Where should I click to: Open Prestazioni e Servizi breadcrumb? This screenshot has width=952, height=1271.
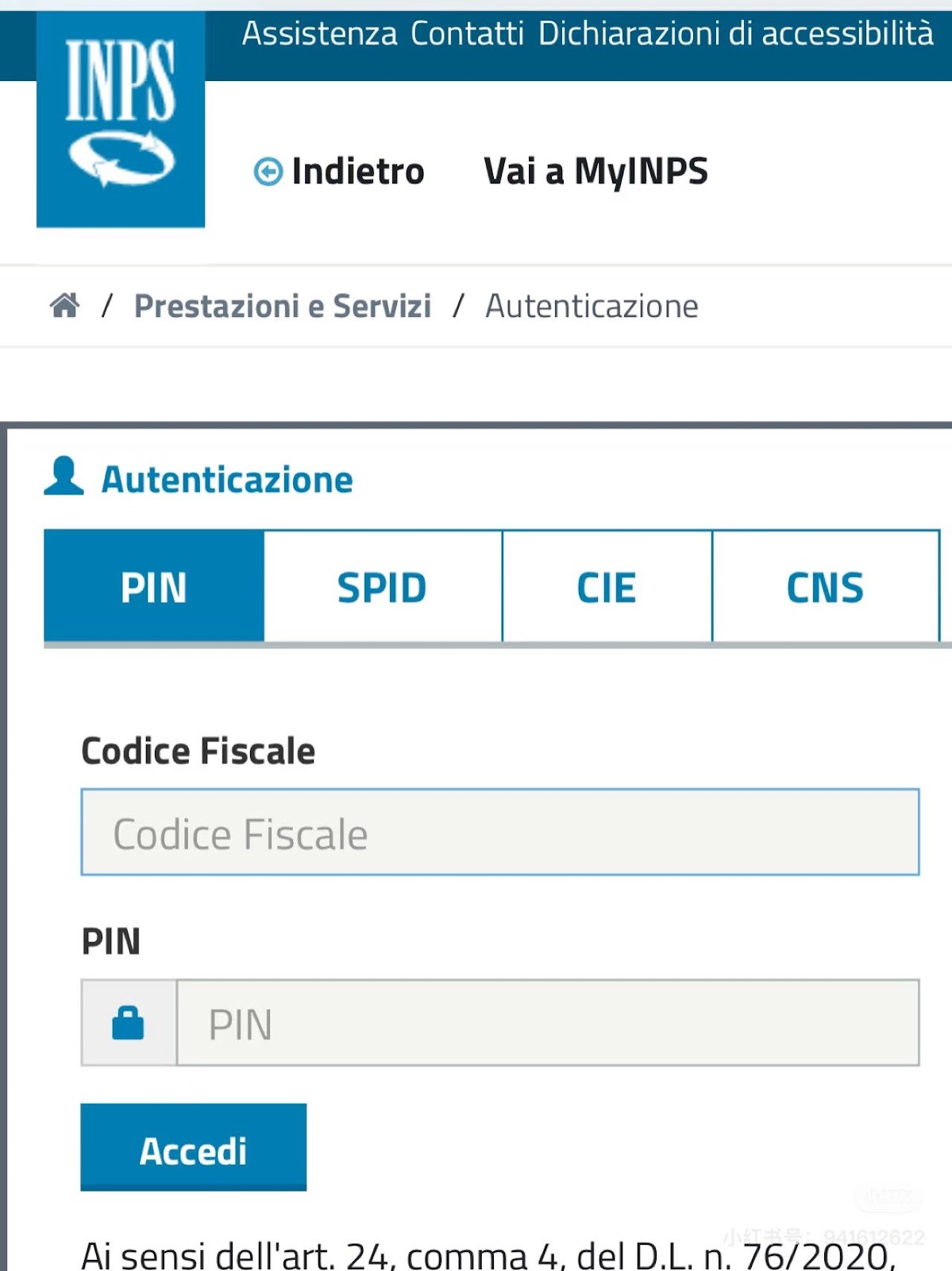point(283,306)
